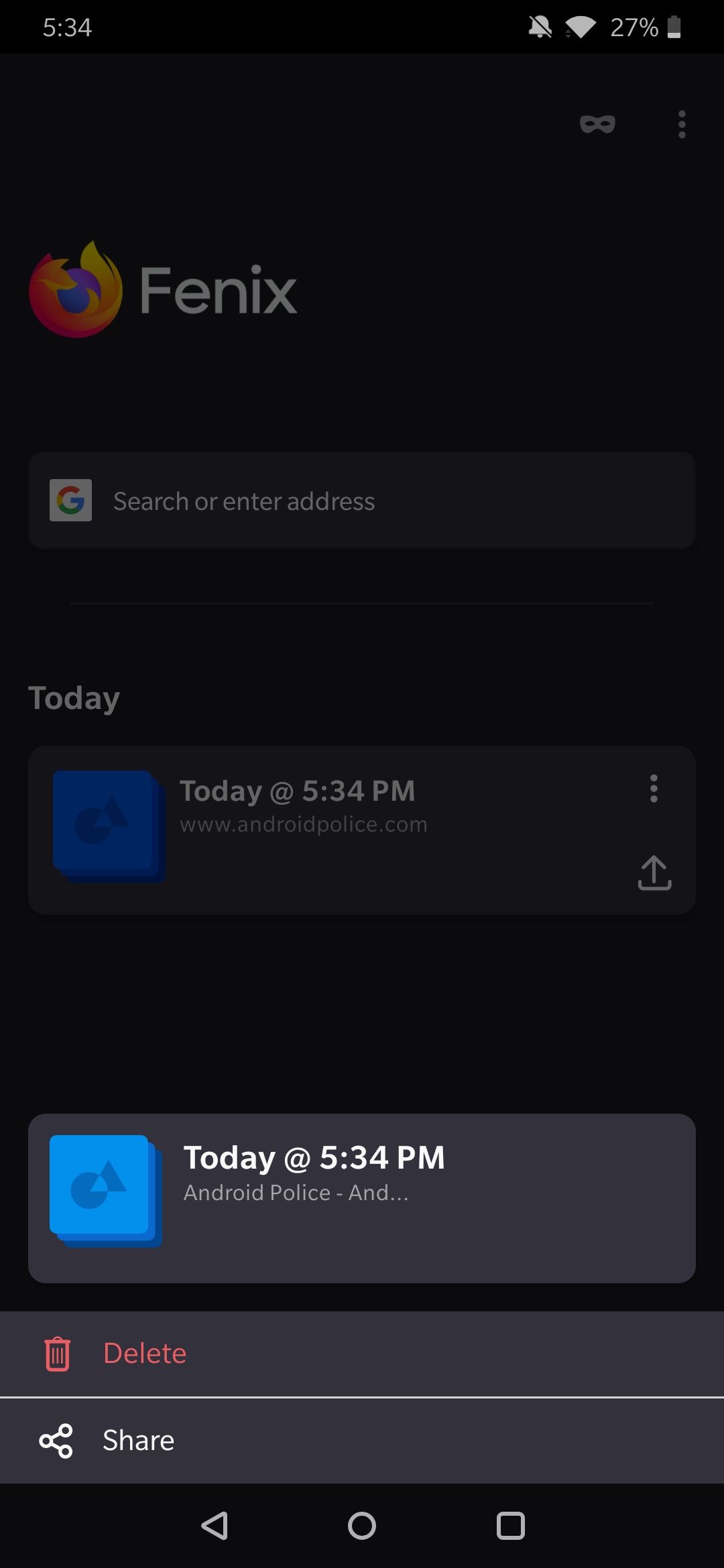Select Delete from the context menu
The height and width of the screenshot is (1568, 724).
tap(145, 1352)
